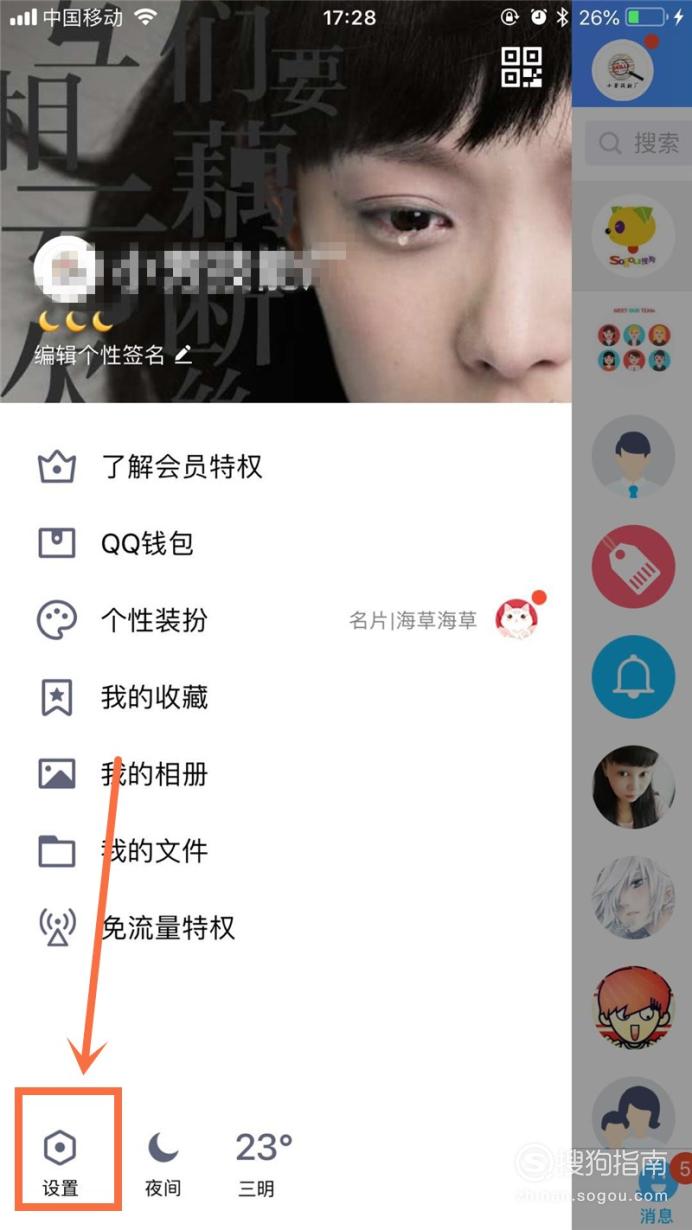
Task: Open 了解会员特权
Action: click(286, 466)
